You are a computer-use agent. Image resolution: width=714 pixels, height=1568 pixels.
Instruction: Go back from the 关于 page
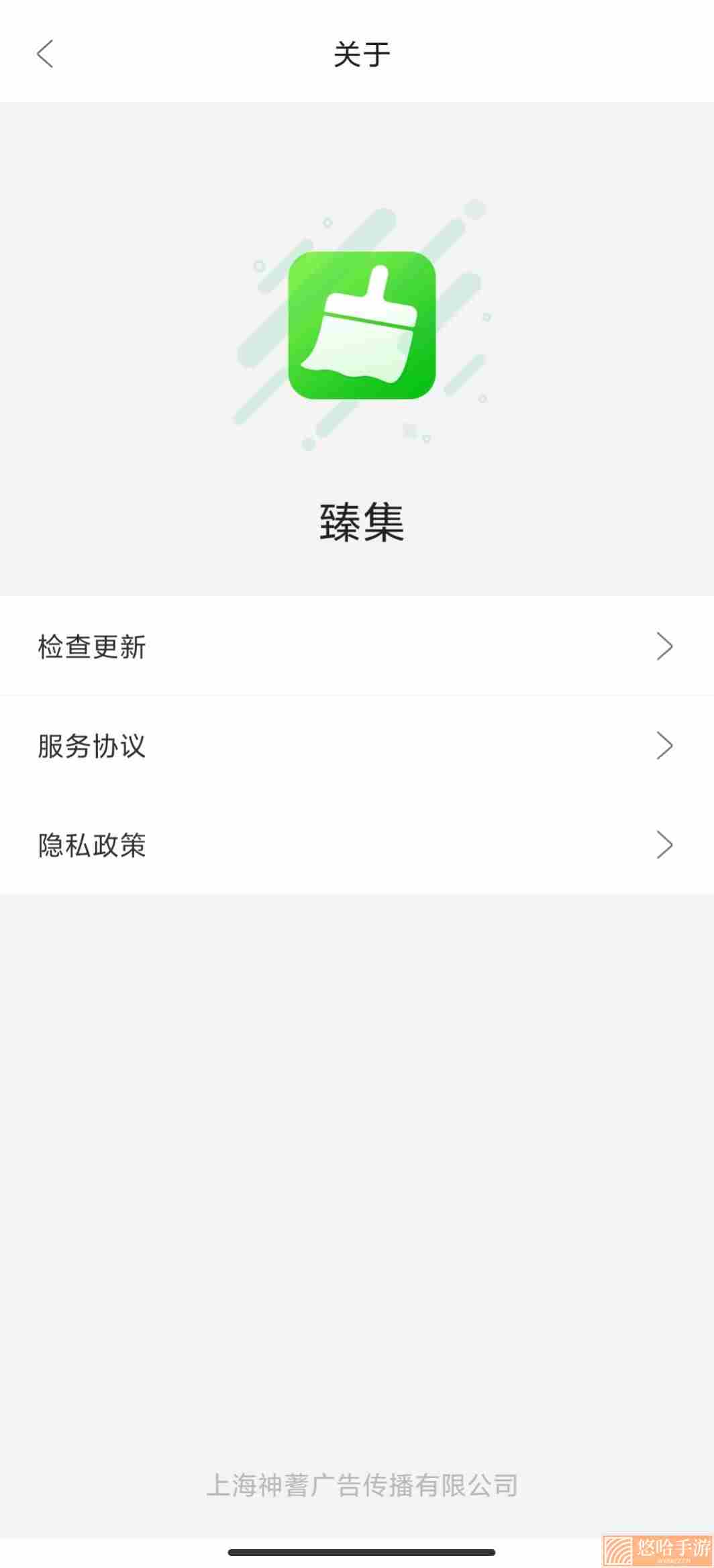45,54
